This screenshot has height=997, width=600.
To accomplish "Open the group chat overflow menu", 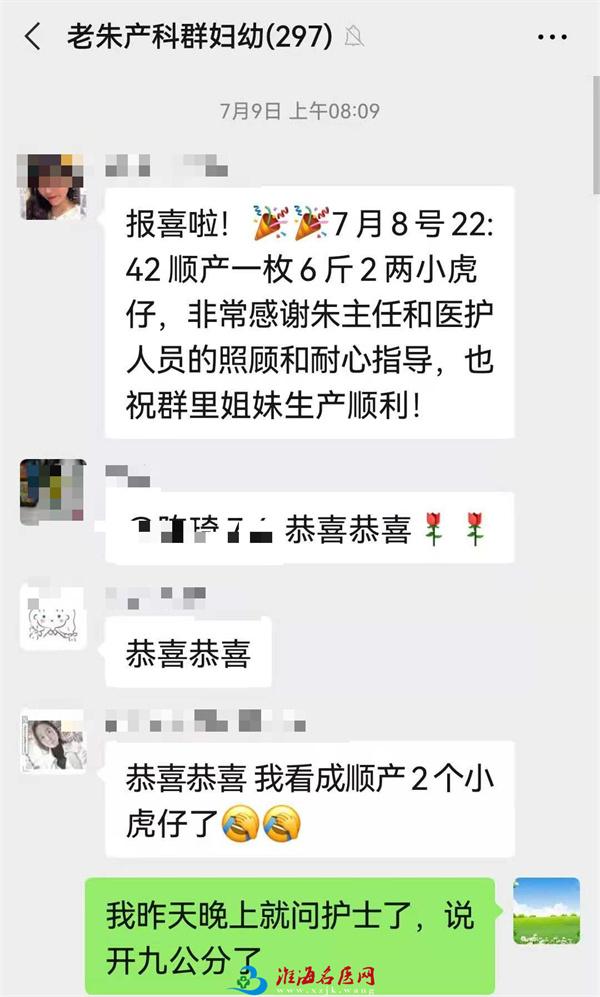I will click(x=552, y=38).
